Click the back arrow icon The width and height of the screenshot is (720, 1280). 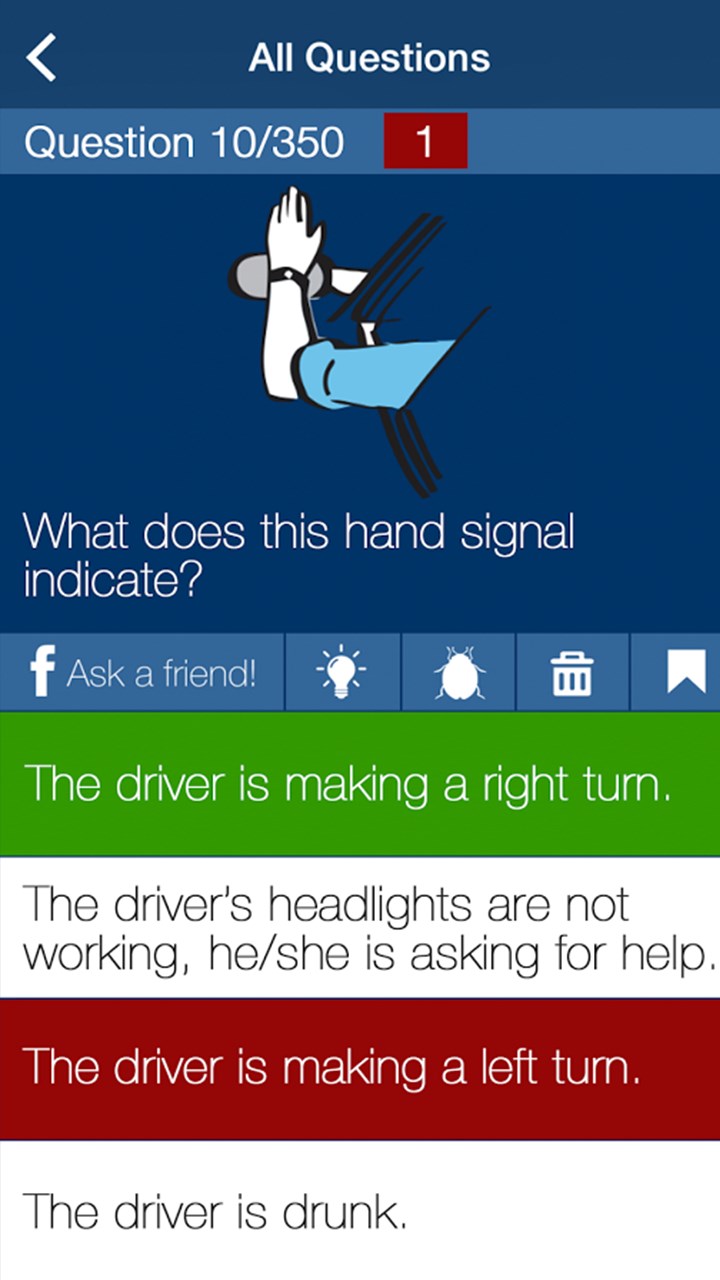tap(42, 56)
